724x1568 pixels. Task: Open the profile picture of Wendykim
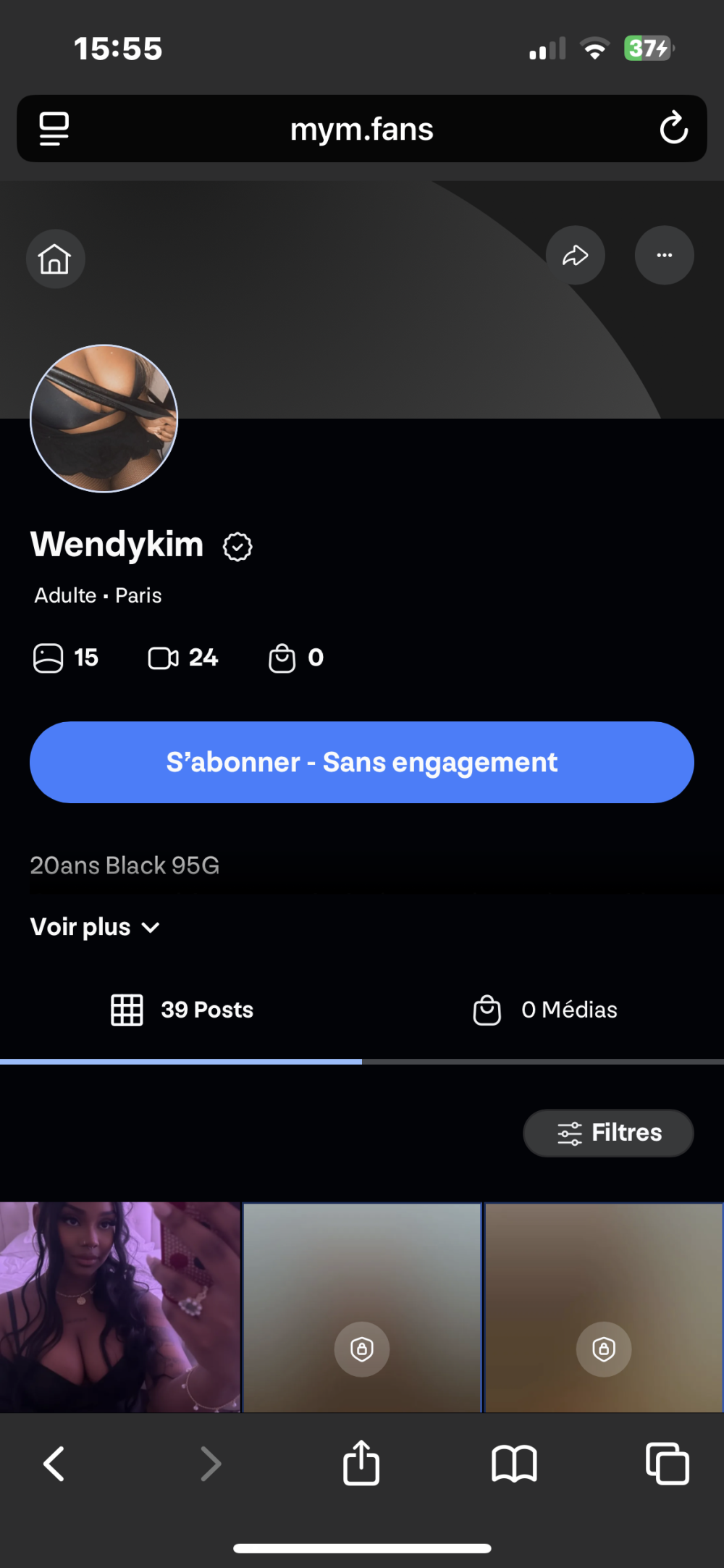coord(104,419)
